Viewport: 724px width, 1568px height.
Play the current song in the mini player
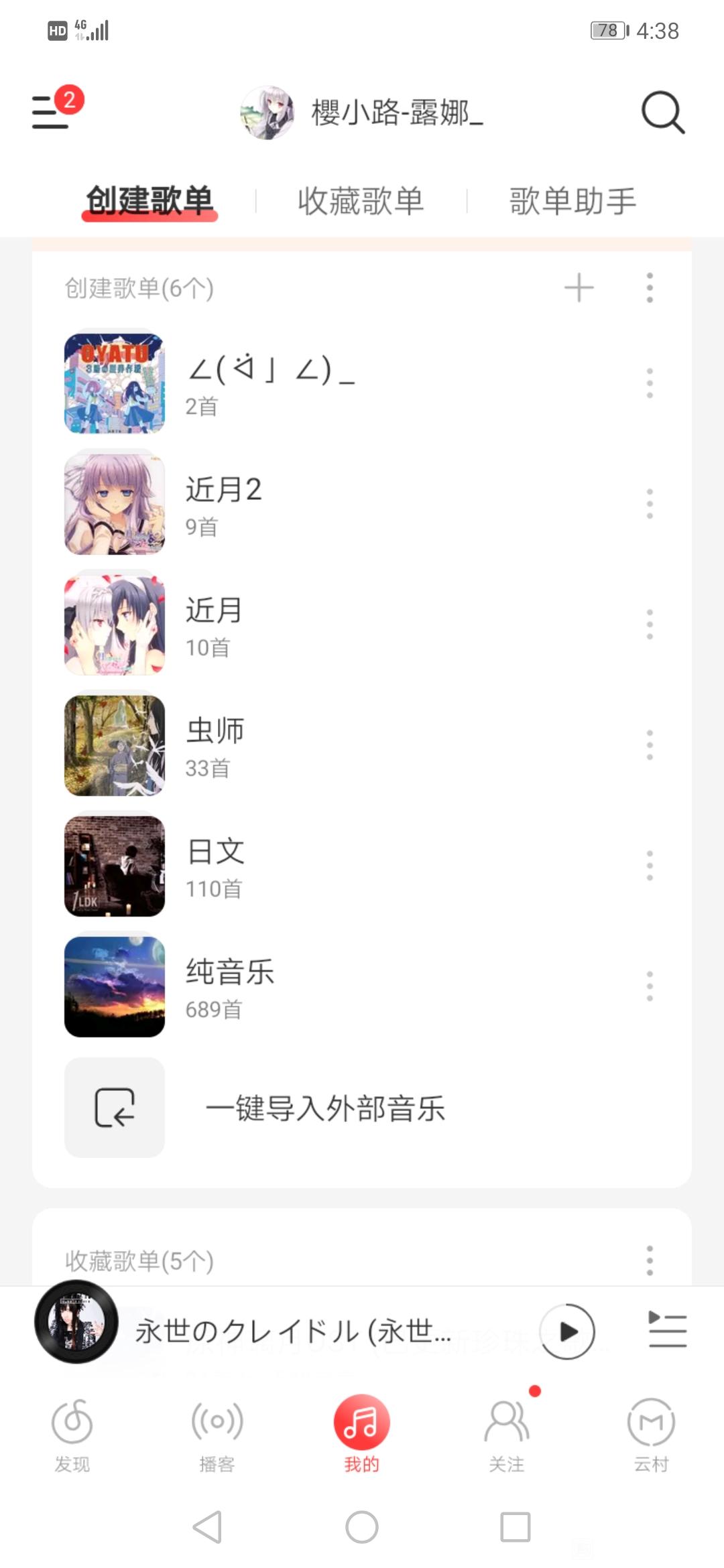point(568,1331)
